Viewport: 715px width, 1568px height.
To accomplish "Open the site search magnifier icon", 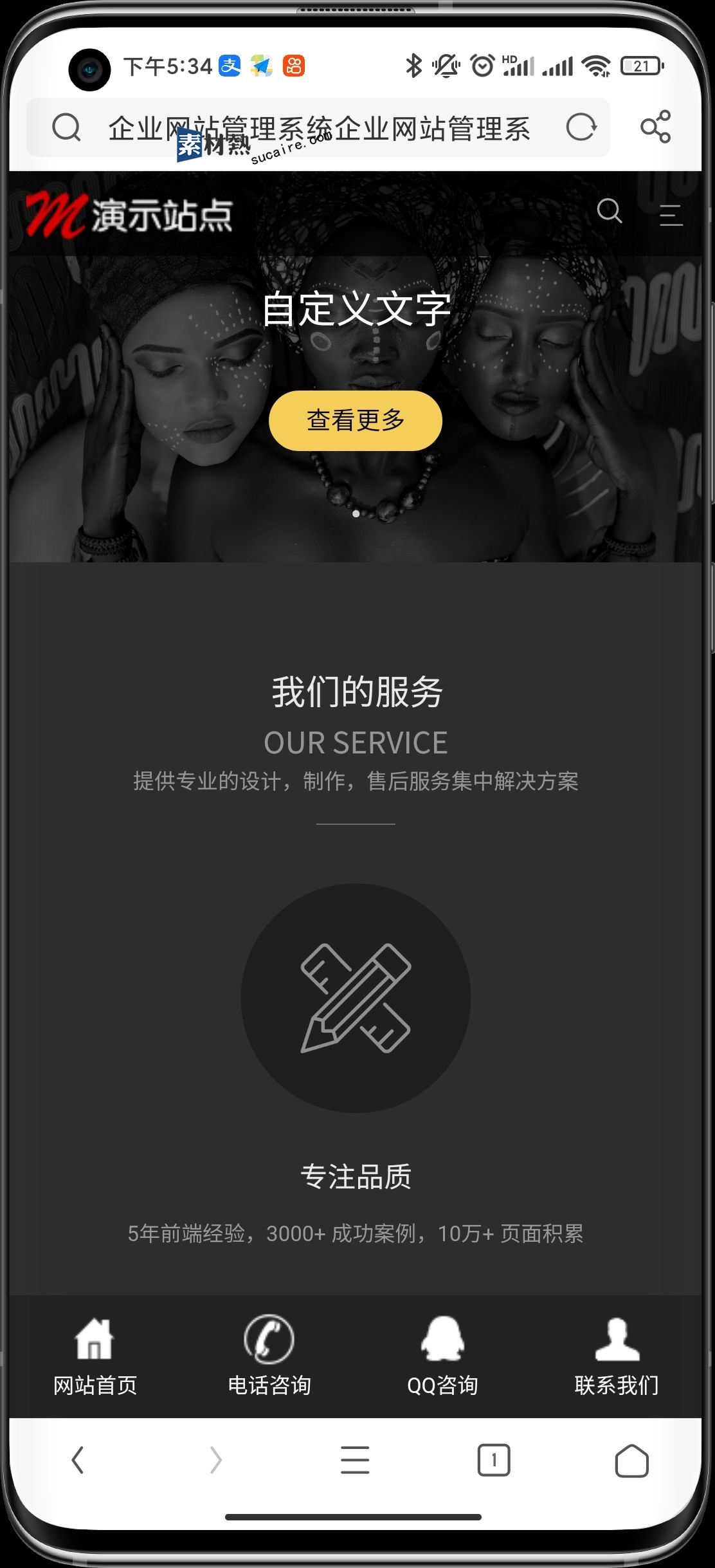I will 609,211.
